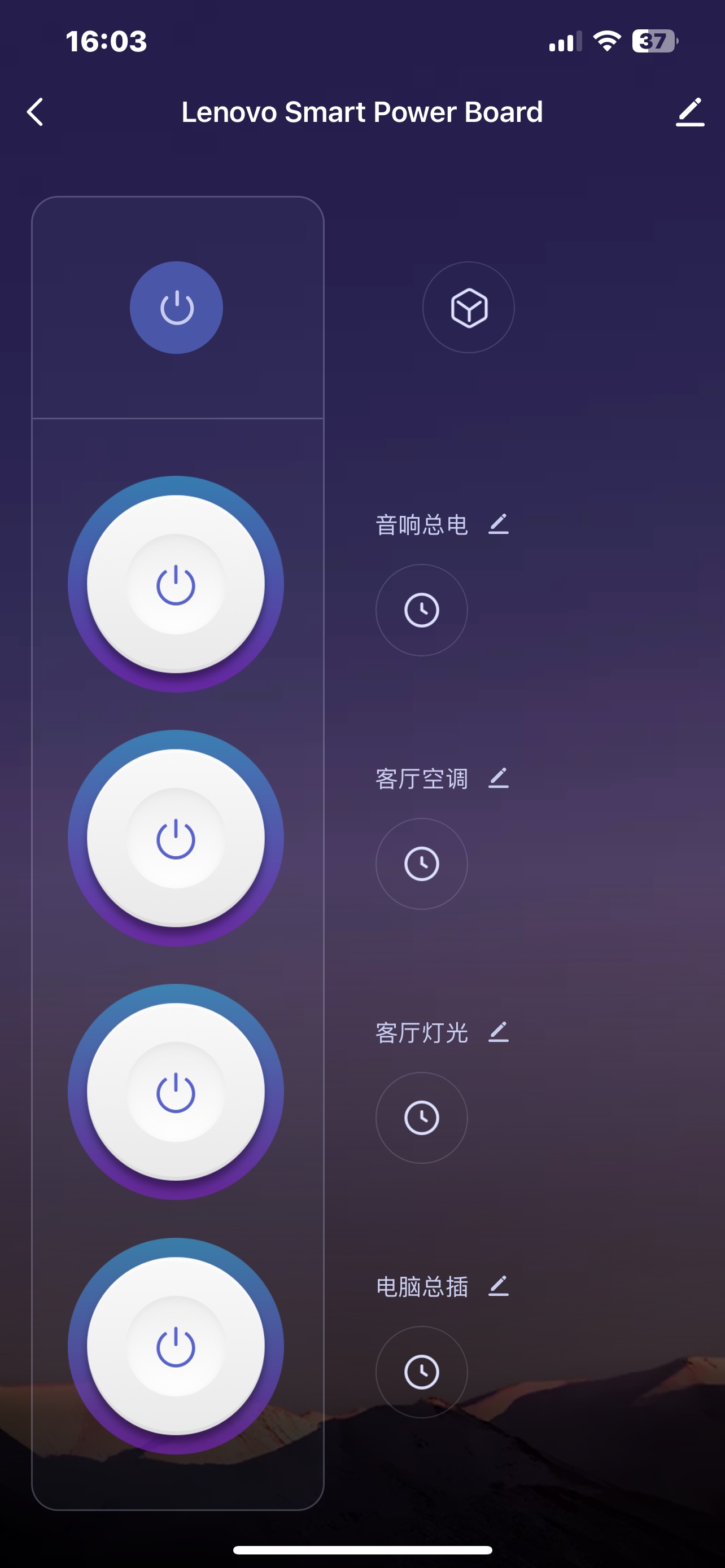Rename the 客厅空调 socket

point(498,778)
